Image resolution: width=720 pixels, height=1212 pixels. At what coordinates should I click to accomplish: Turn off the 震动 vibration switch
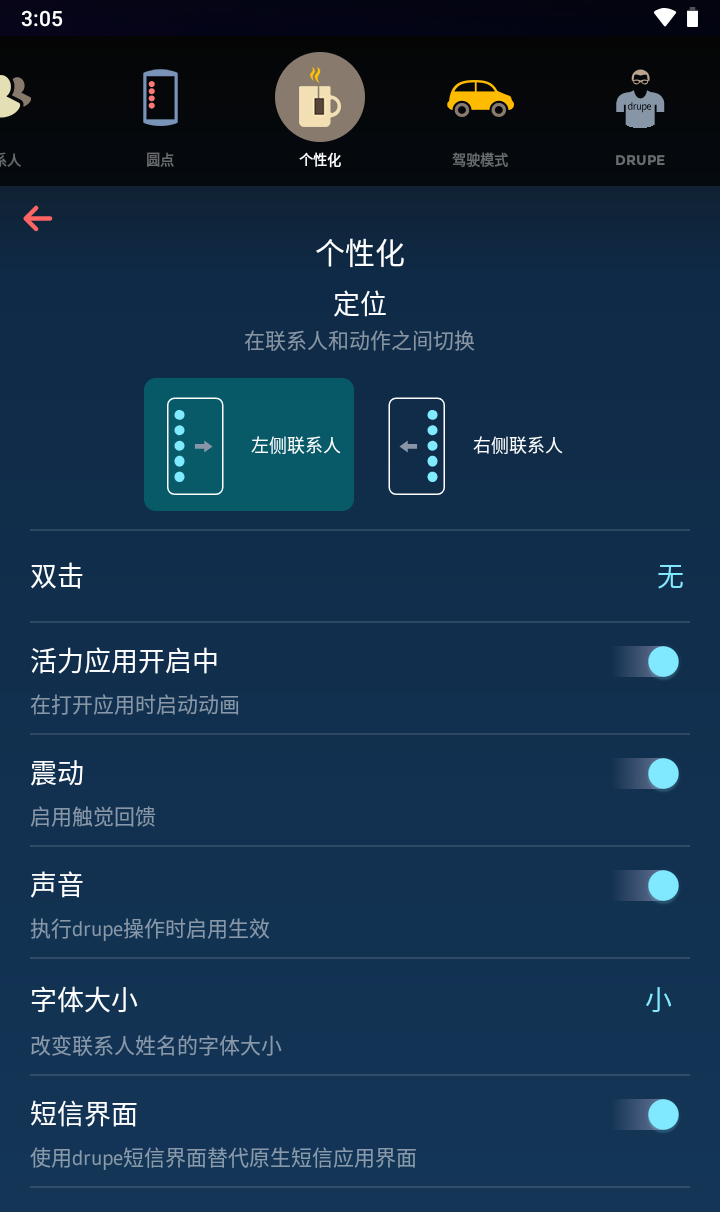coord(645,773)
